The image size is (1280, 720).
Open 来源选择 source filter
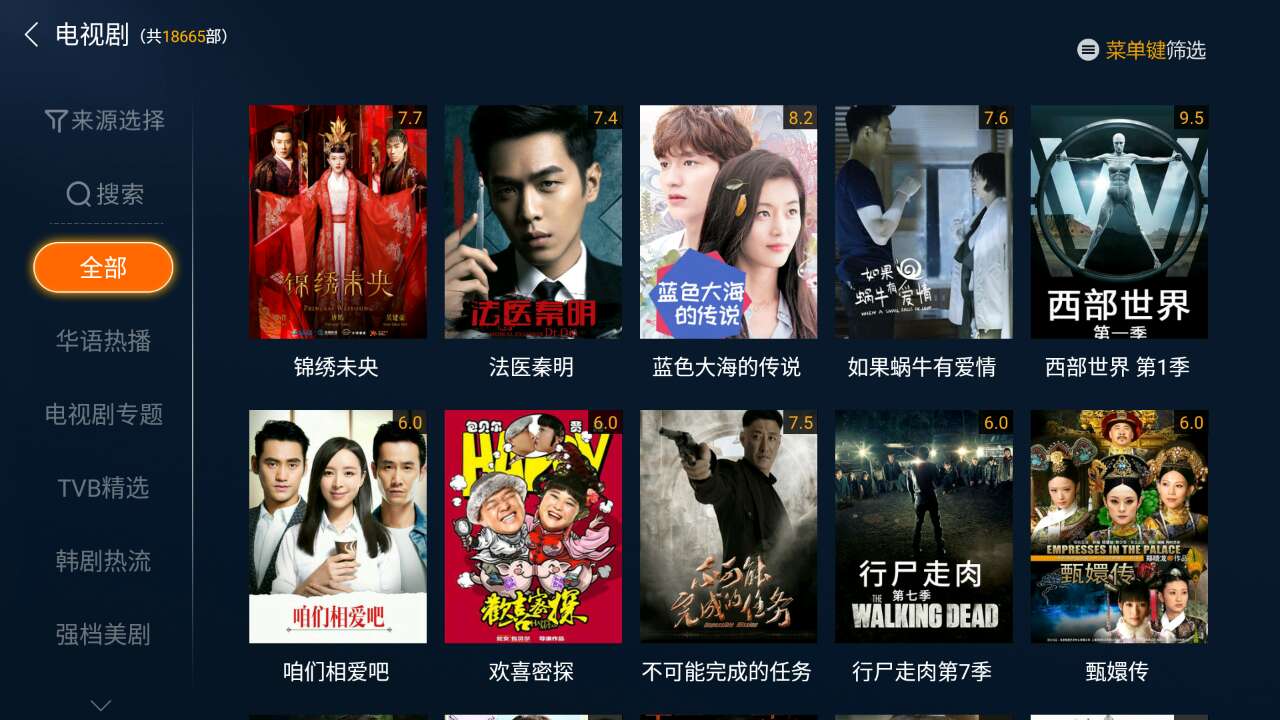point(104,121)
